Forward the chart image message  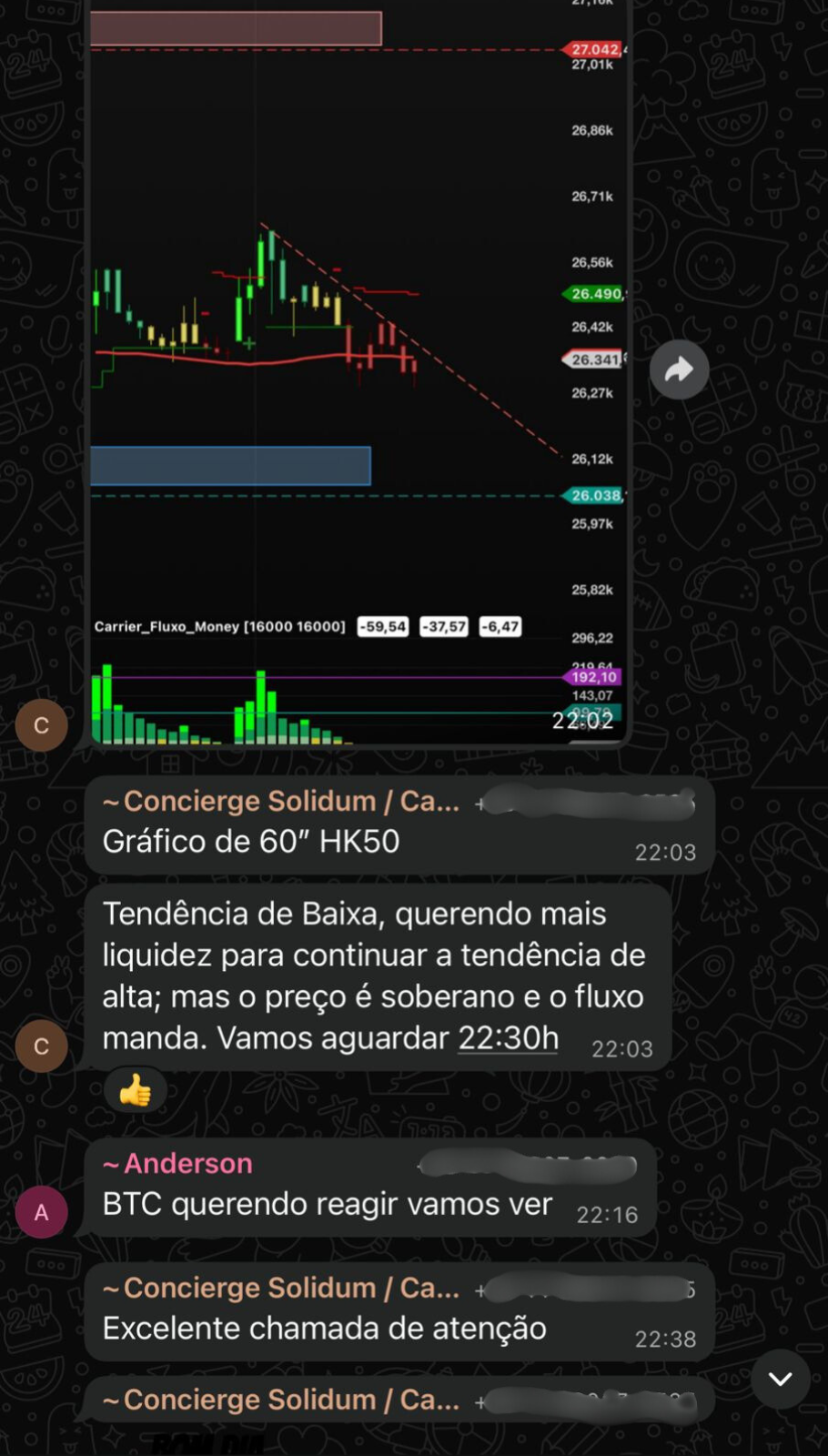[679, 370]
